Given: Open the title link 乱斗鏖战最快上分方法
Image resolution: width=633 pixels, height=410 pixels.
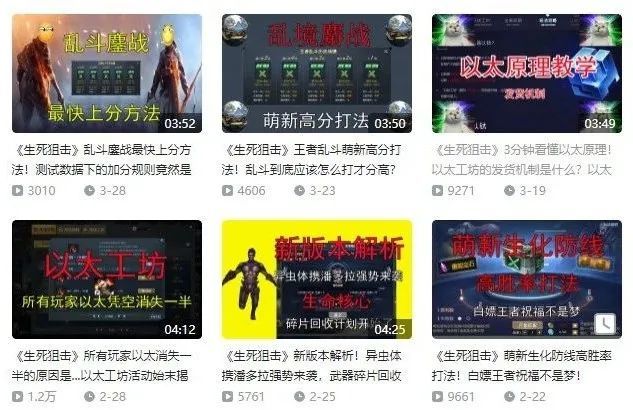Looking at the screenshot, I should tap(102, 160).
